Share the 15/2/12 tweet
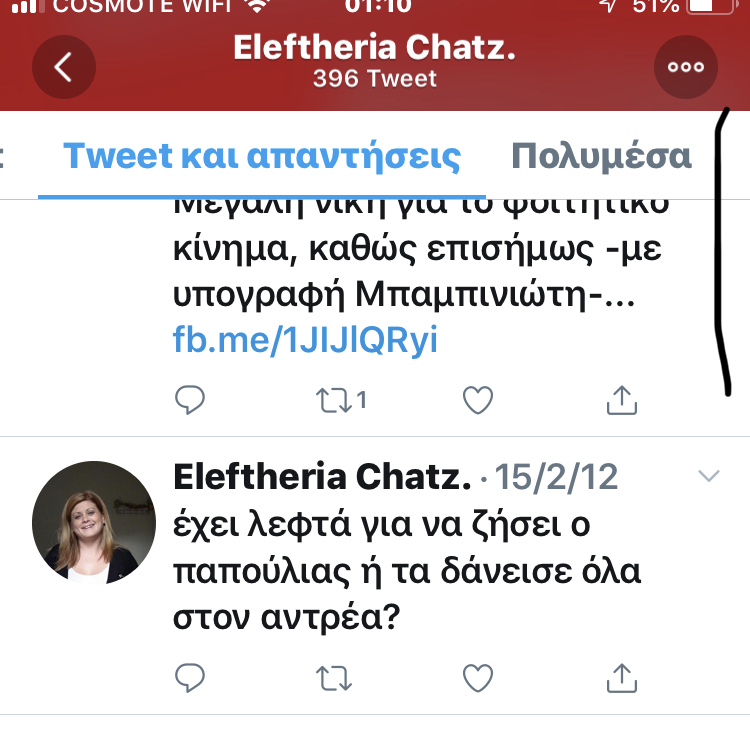This screenshot has width=750, height=730. pyautogui.click(x=622, y=677)
